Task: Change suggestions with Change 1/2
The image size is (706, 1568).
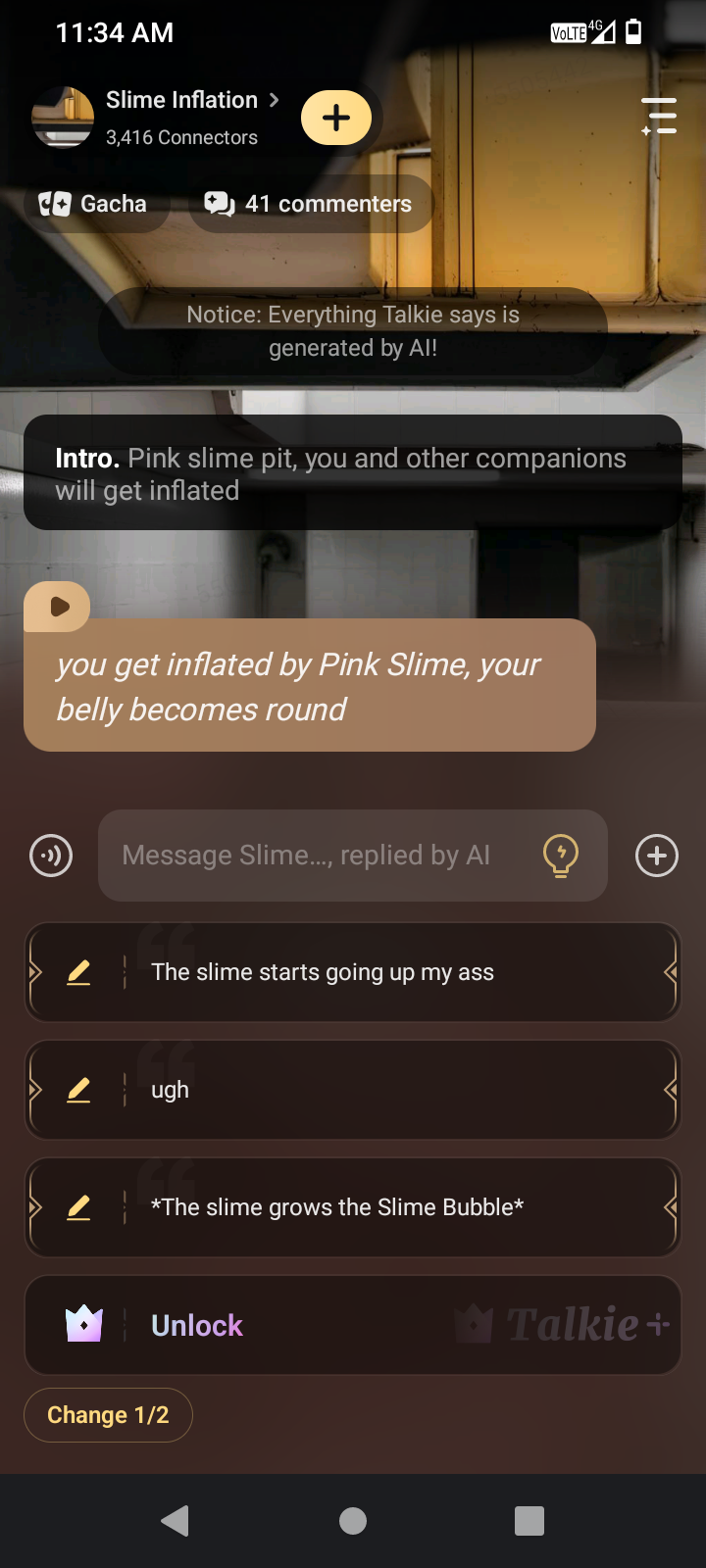Action: (x=108, y=1415)
